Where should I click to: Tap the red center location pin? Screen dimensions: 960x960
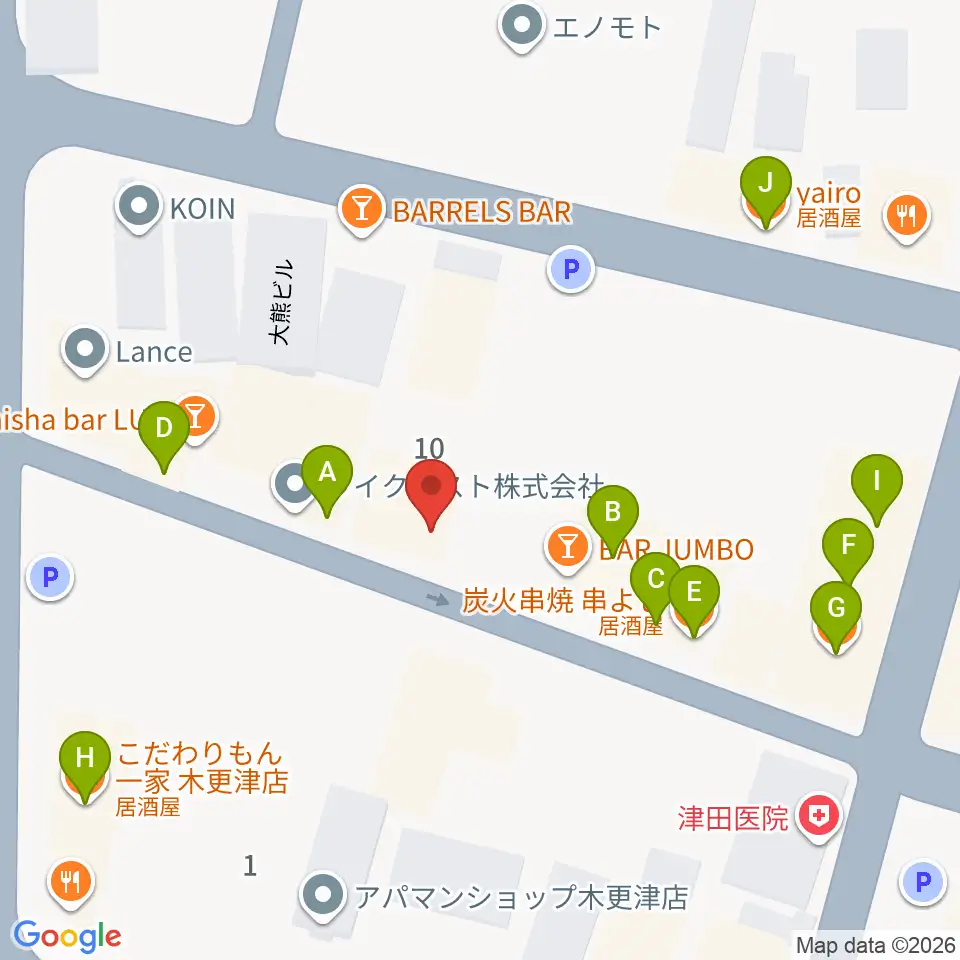click(431, 495)
